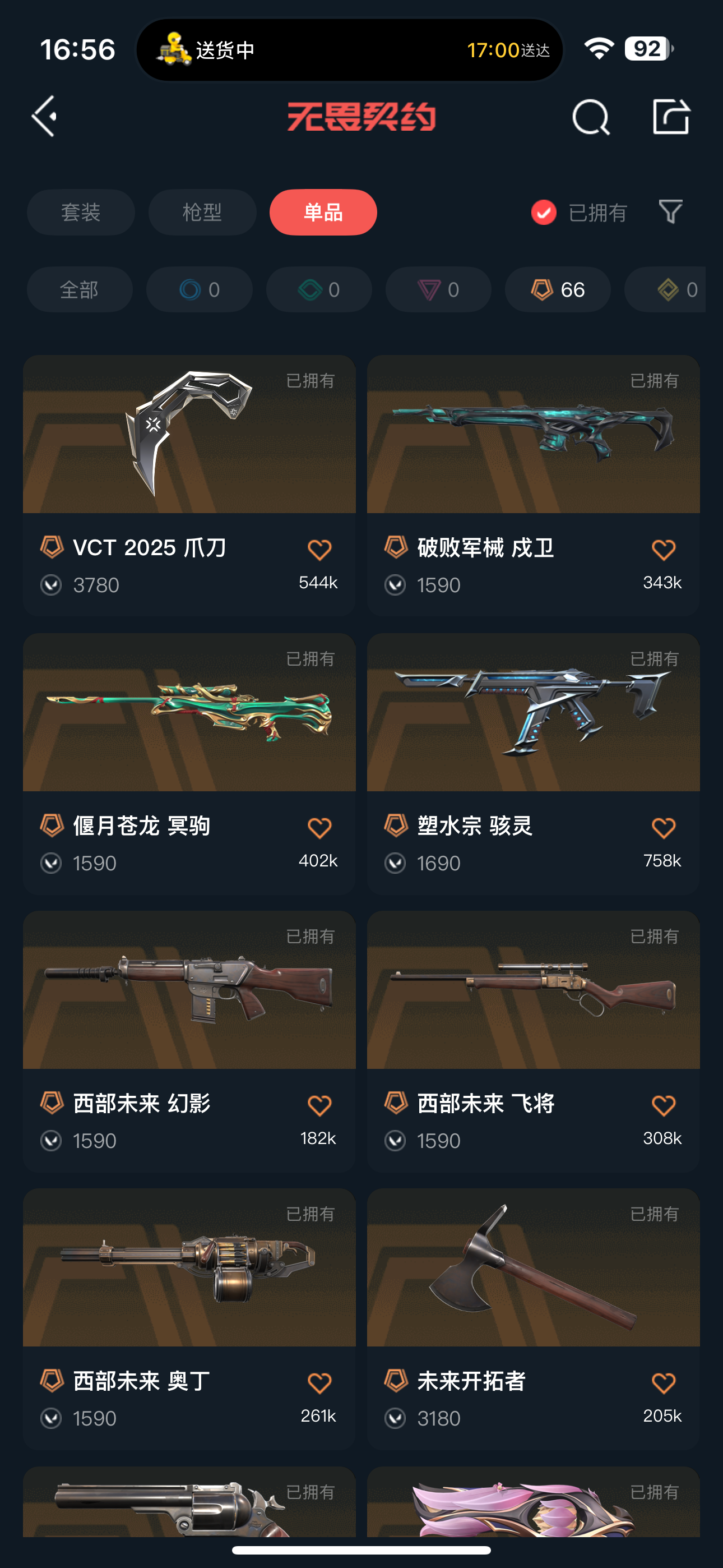Open the 送货中 delivery live activity

(x=349, y=50)
